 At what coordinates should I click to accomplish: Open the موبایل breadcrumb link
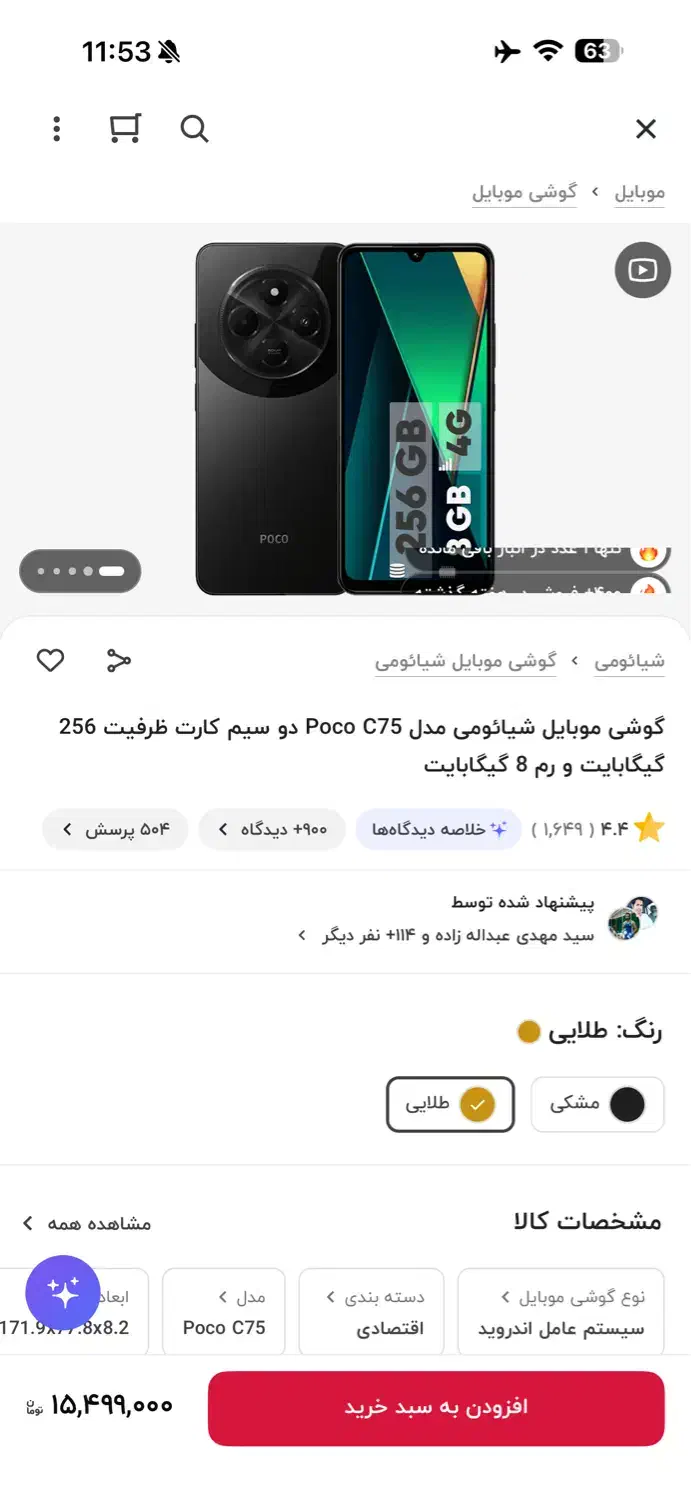[x=640, y=192]
